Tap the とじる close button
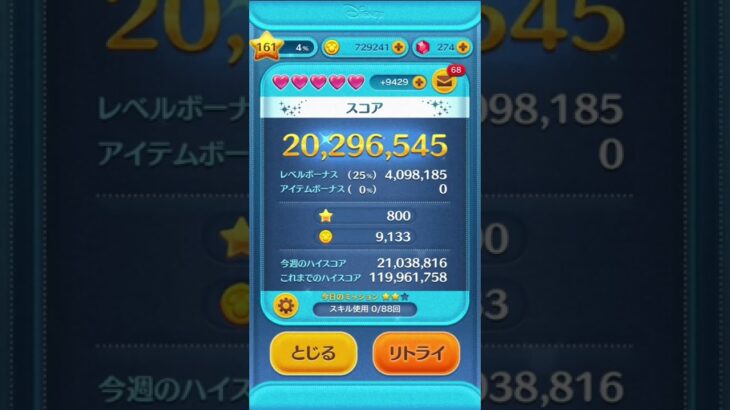The width and height of the screenshot is (730, 410). tap(313, 352)
